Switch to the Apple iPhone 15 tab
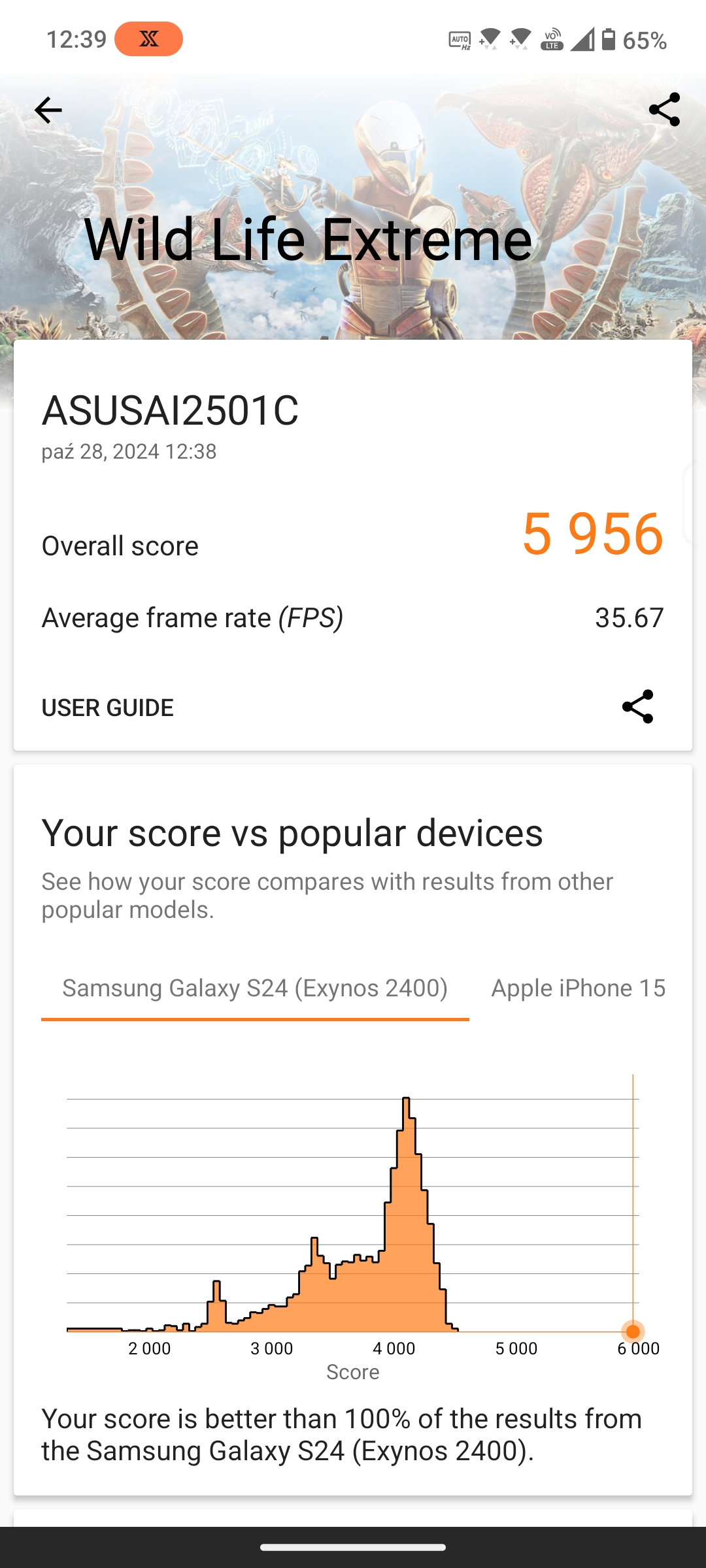Screen dimensions: 706x1568 579,988
